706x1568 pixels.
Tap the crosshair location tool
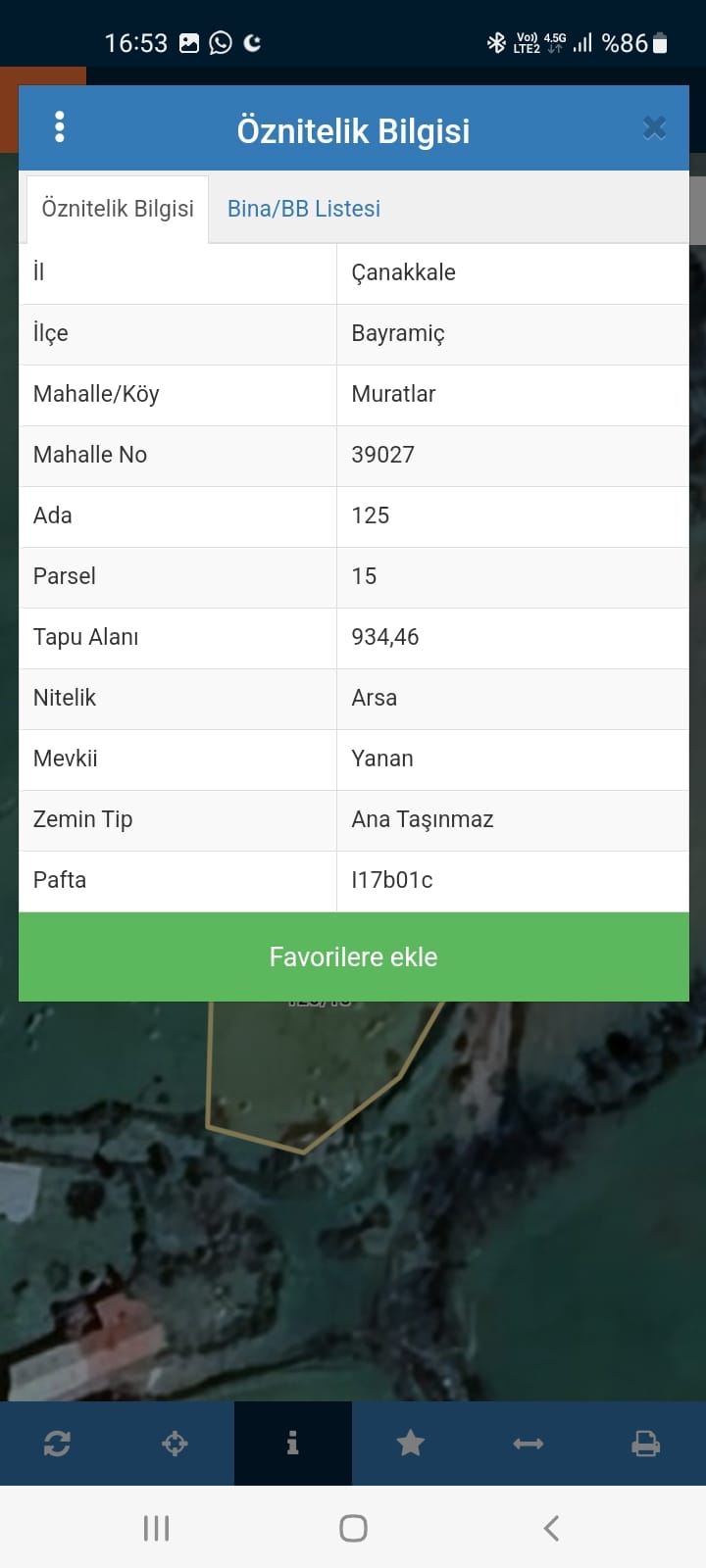(x=175, y=1444)
